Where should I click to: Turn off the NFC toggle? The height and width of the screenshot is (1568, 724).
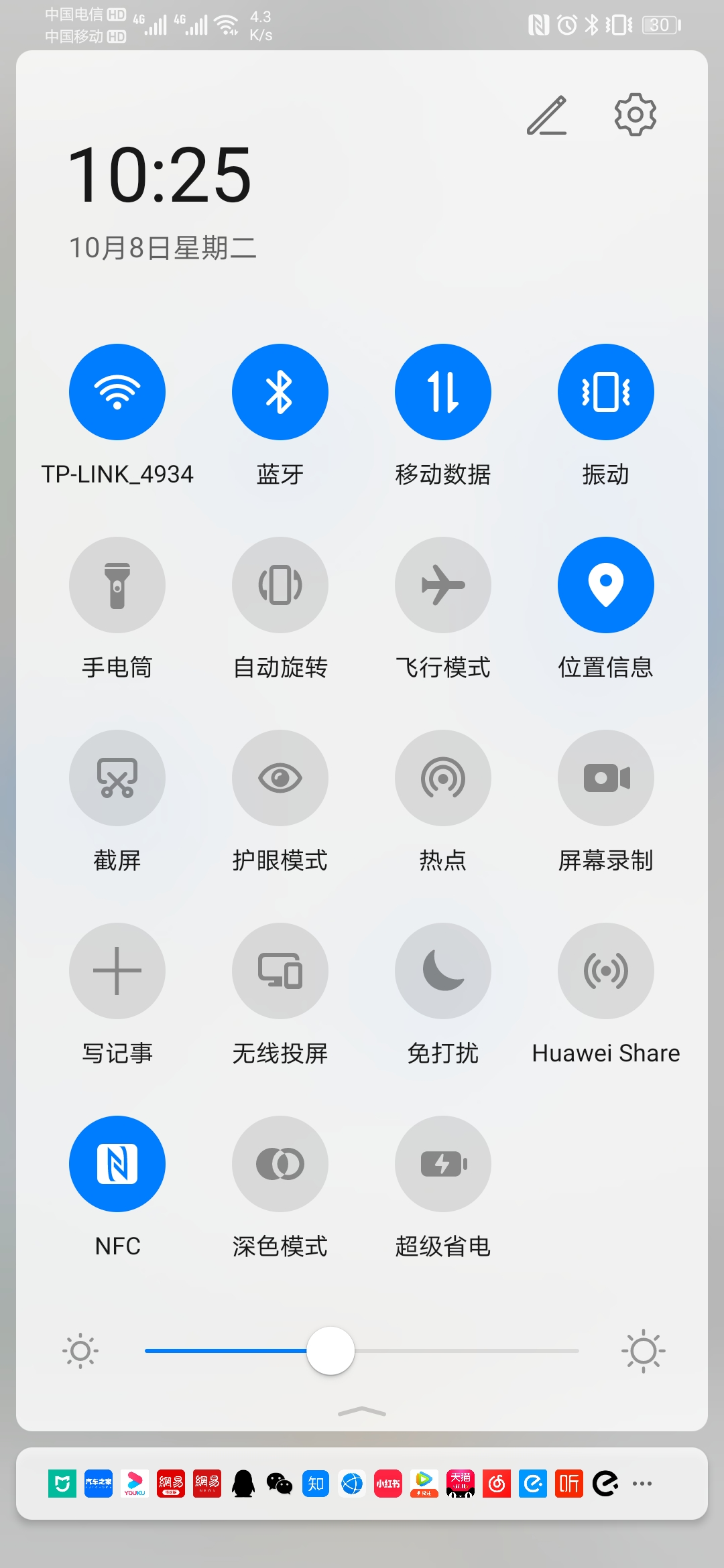(x=117, y=1164)
